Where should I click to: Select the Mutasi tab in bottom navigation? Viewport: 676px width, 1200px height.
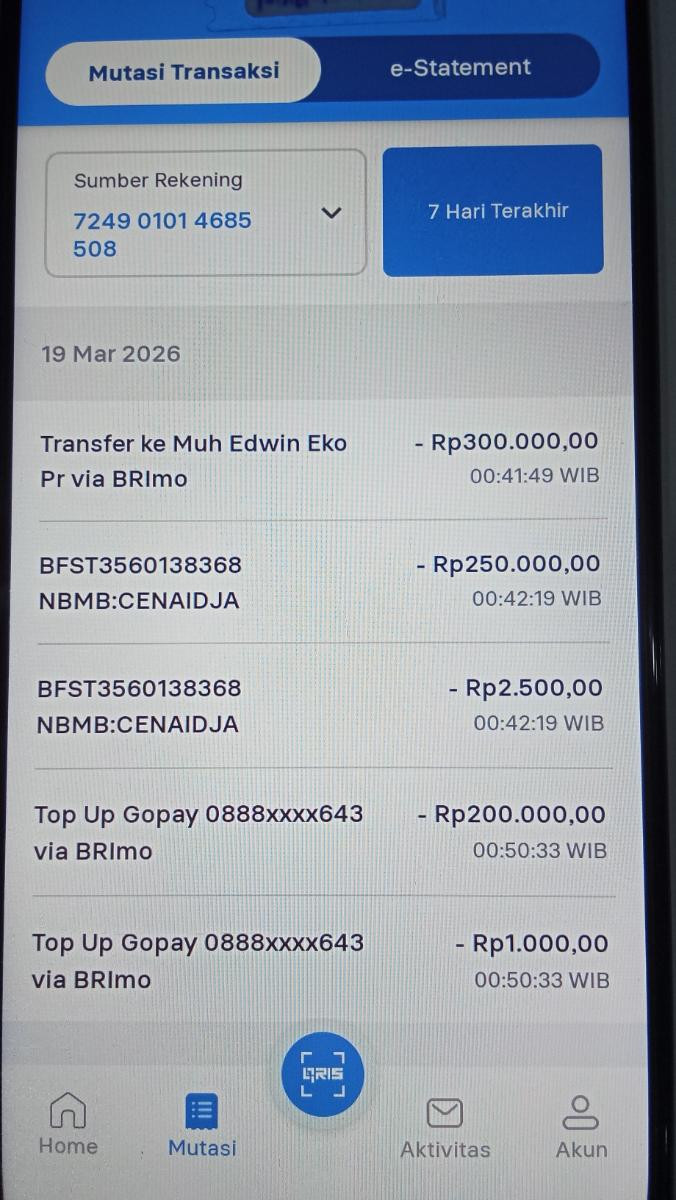pos(202,1126)
